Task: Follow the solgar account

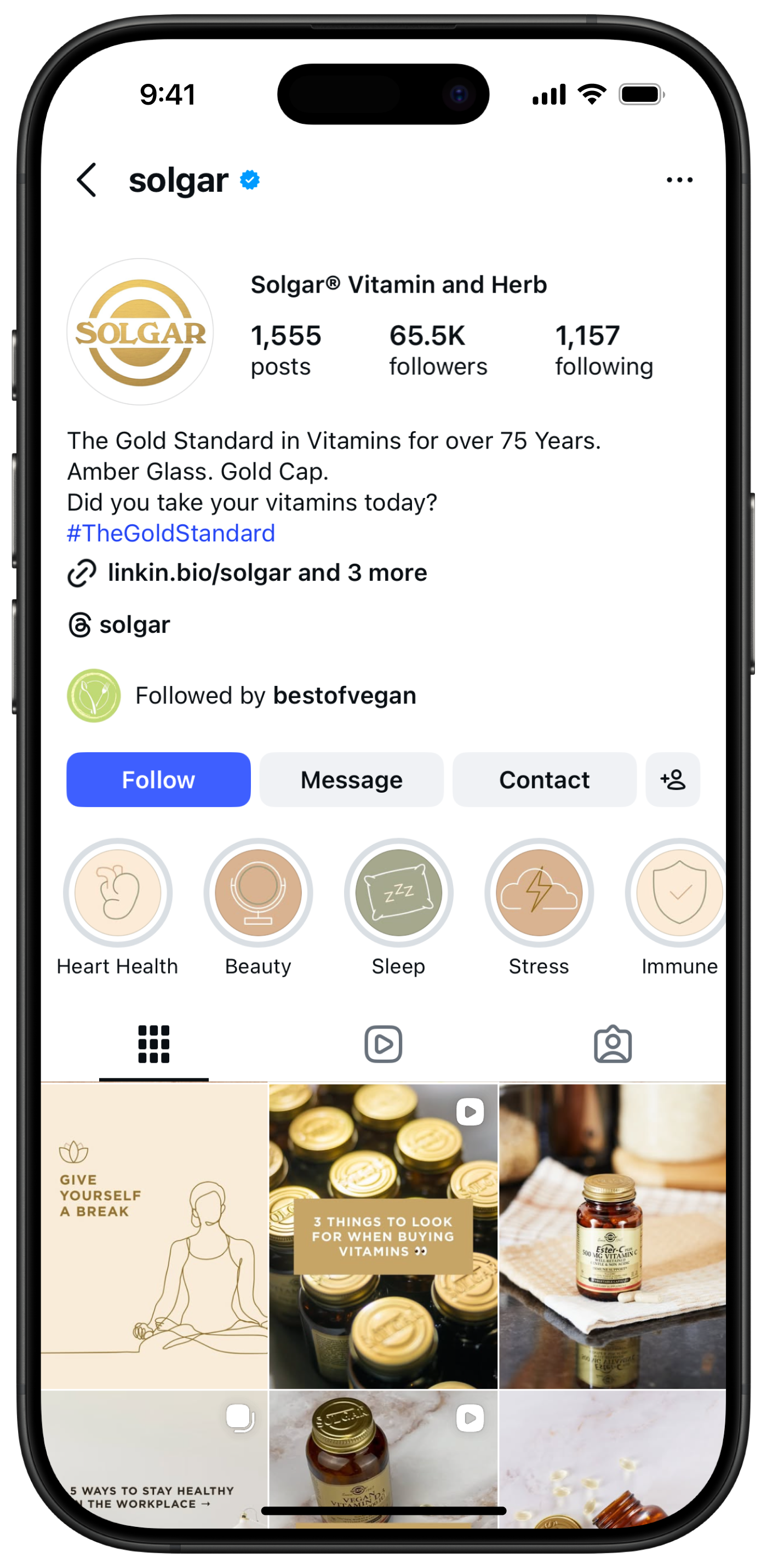Action: 158,780
